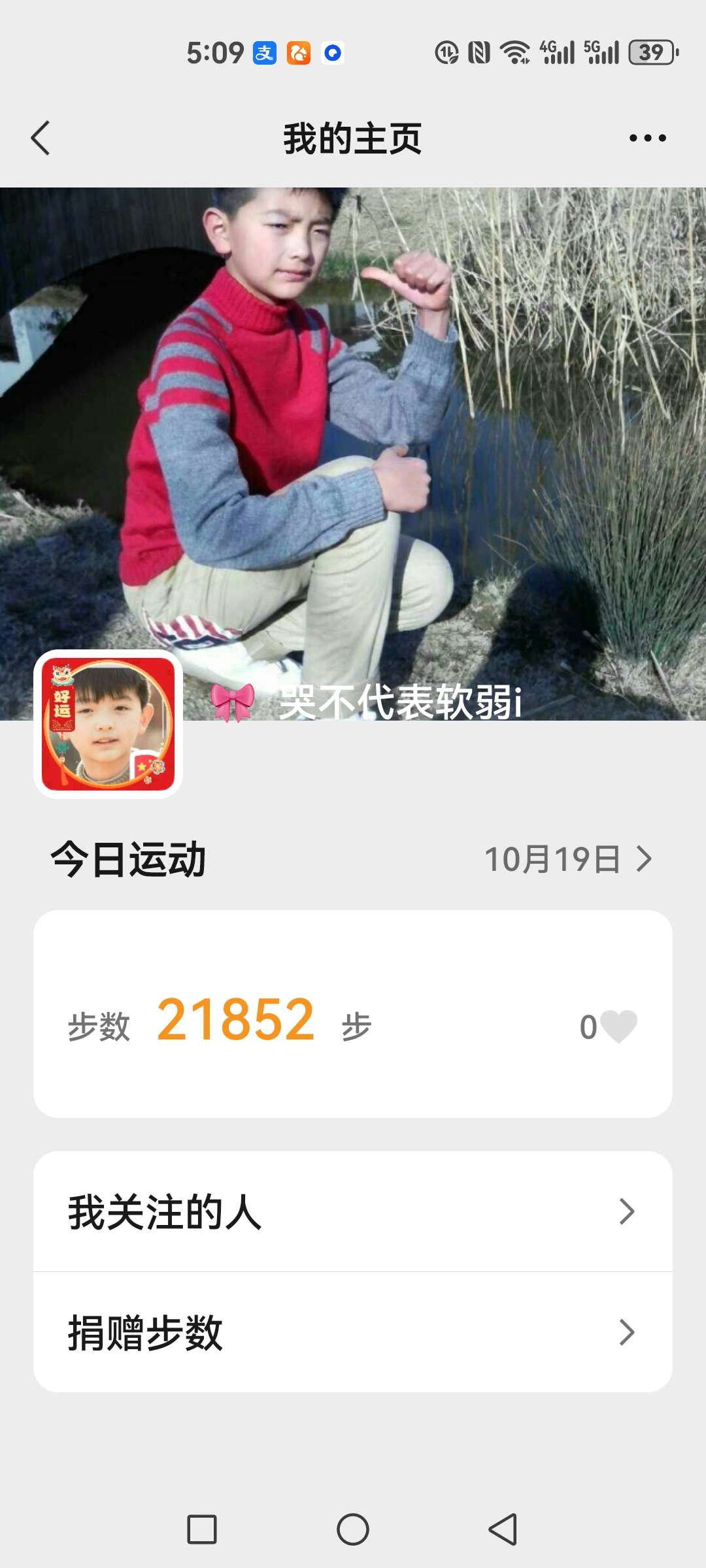Like today's step count with the heart
This screenshot has height=1568, width=706.
pyautogui.click(x=618, y=1026)
